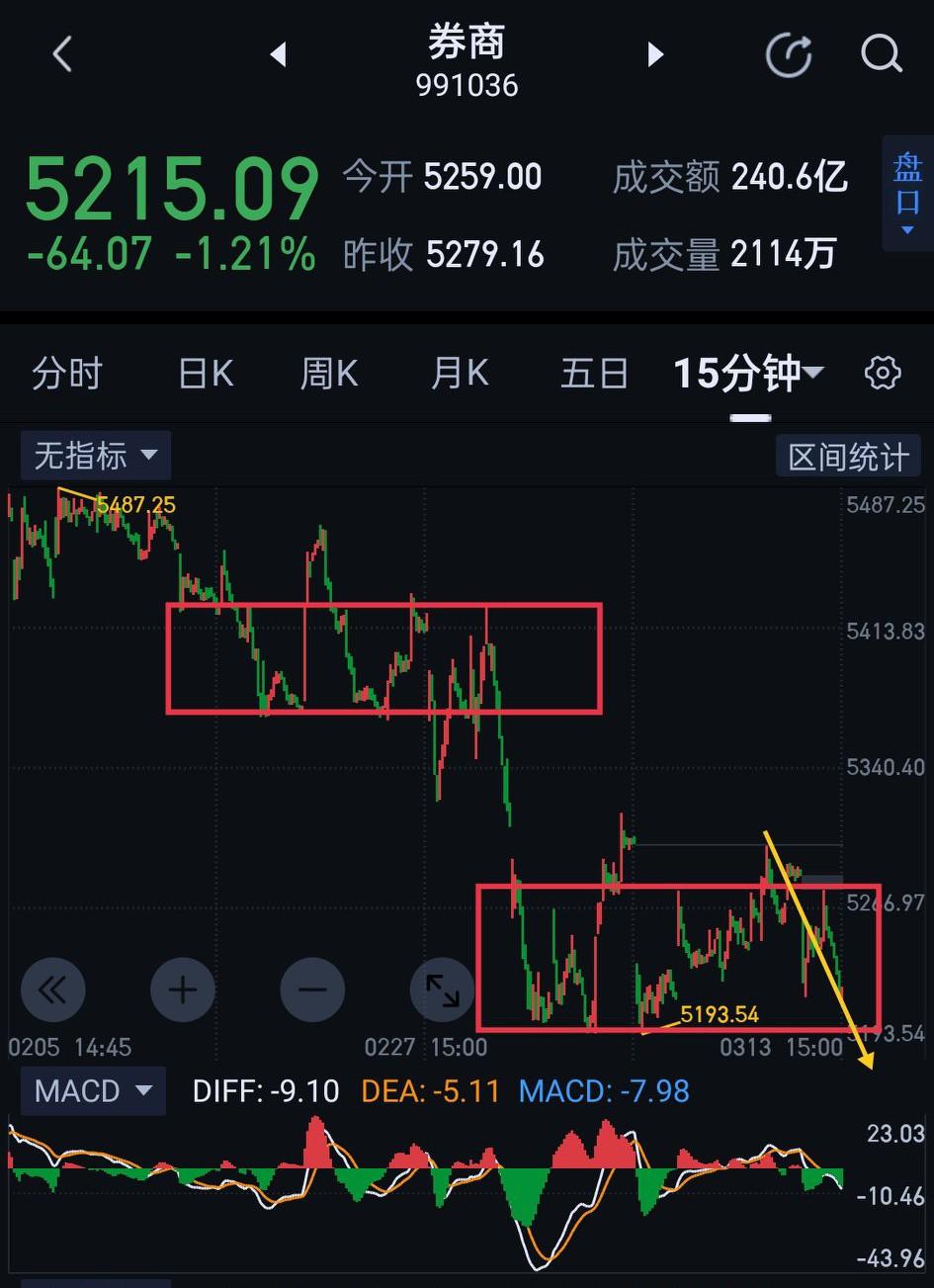Open the search magnifier icon
The height and width of the screenshot is (1288, 934).
[881, 54]
